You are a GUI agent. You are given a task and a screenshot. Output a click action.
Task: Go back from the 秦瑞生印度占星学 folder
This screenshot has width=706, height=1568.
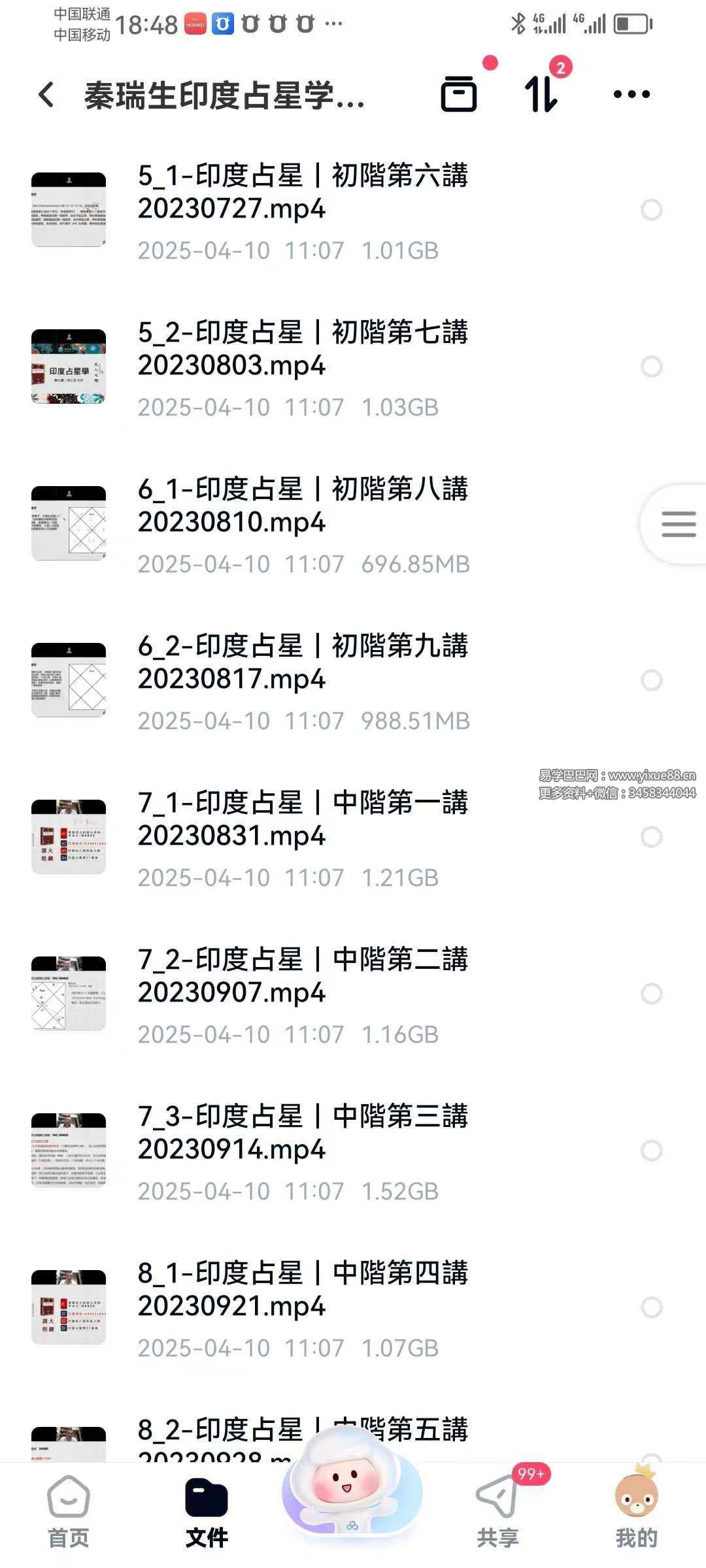(46, 95)
